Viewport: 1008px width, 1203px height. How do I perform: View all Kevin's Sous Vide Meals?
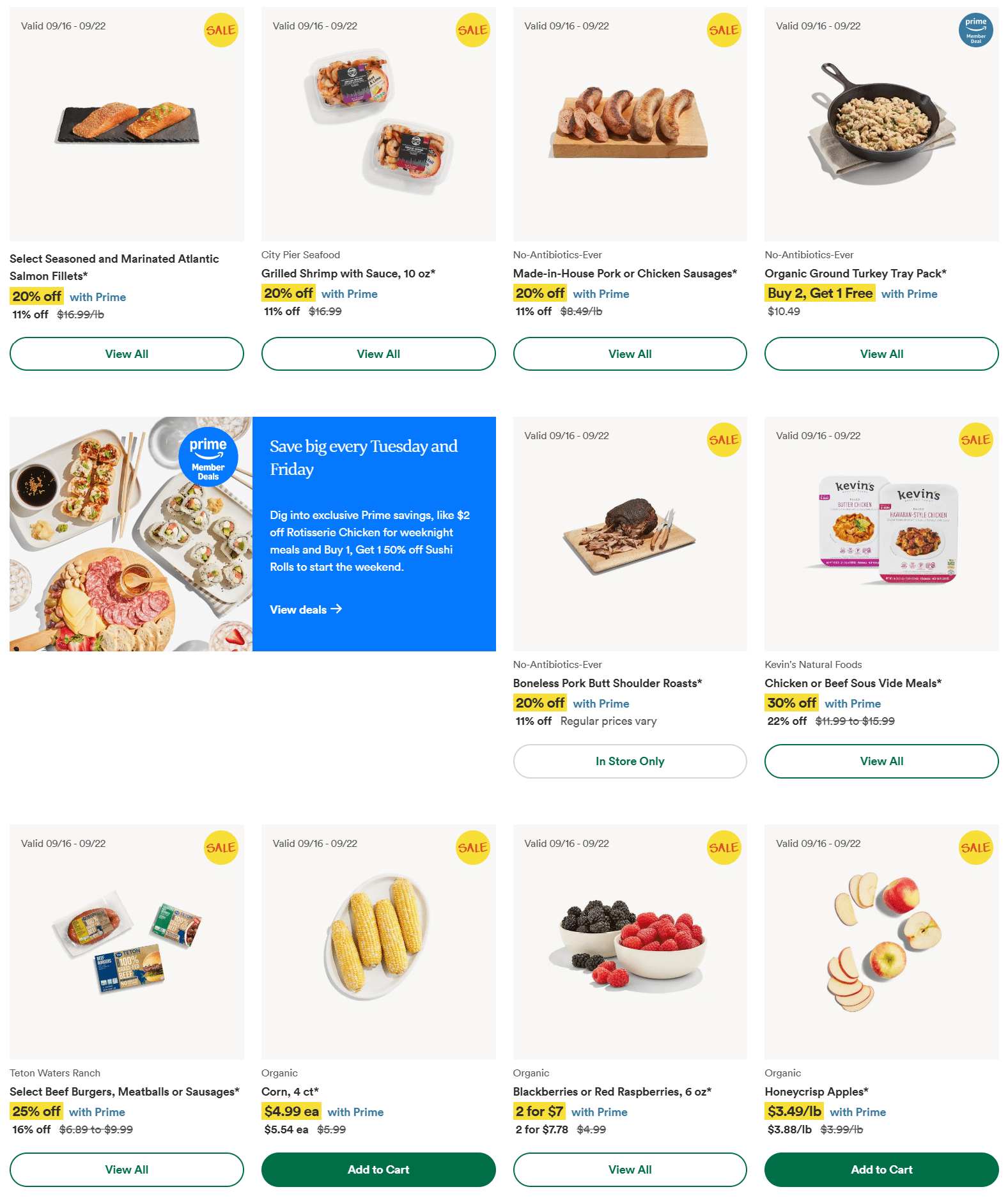click(x=881, y=761)
